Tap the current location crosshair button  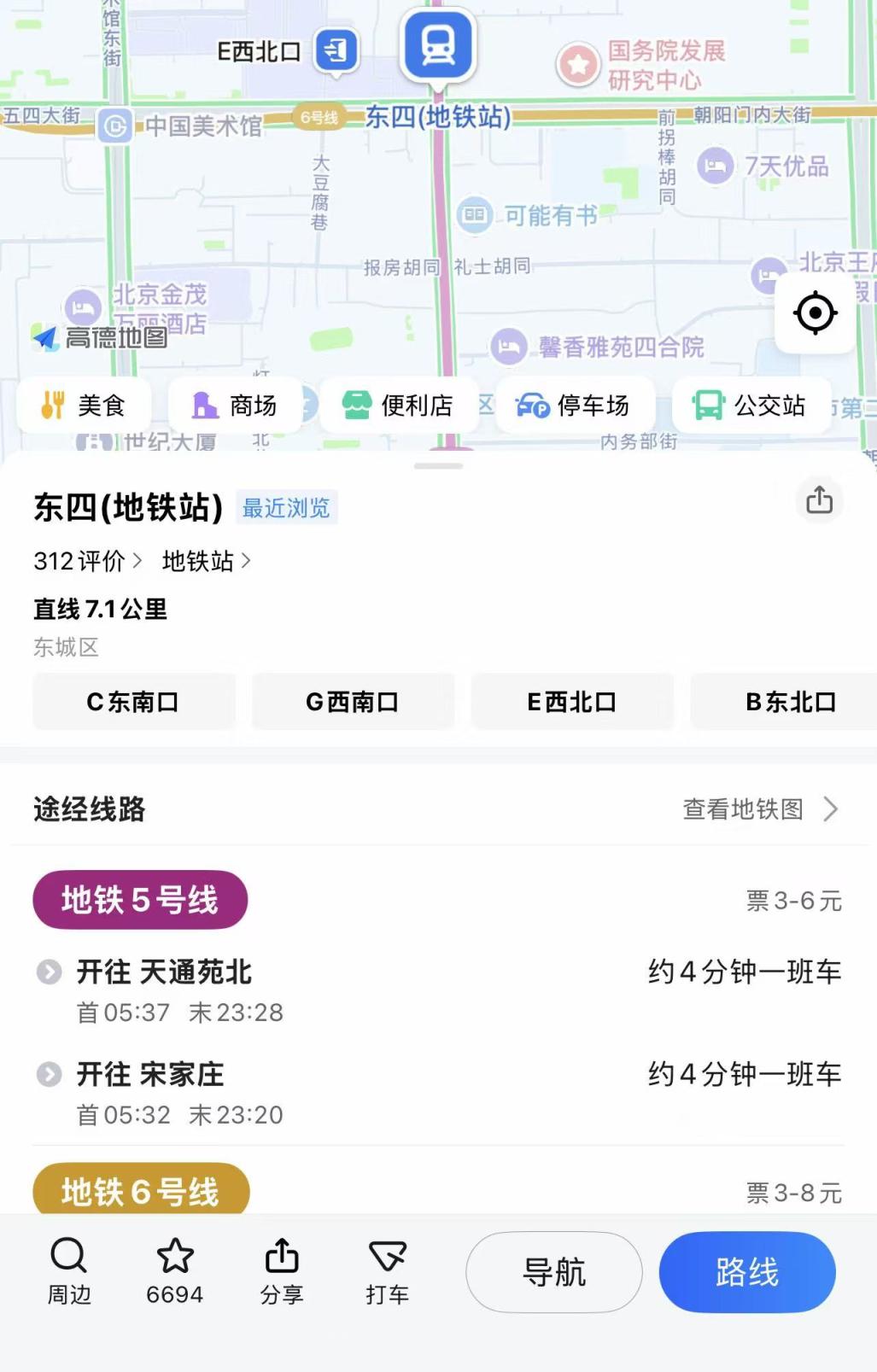tap(816, 313)
